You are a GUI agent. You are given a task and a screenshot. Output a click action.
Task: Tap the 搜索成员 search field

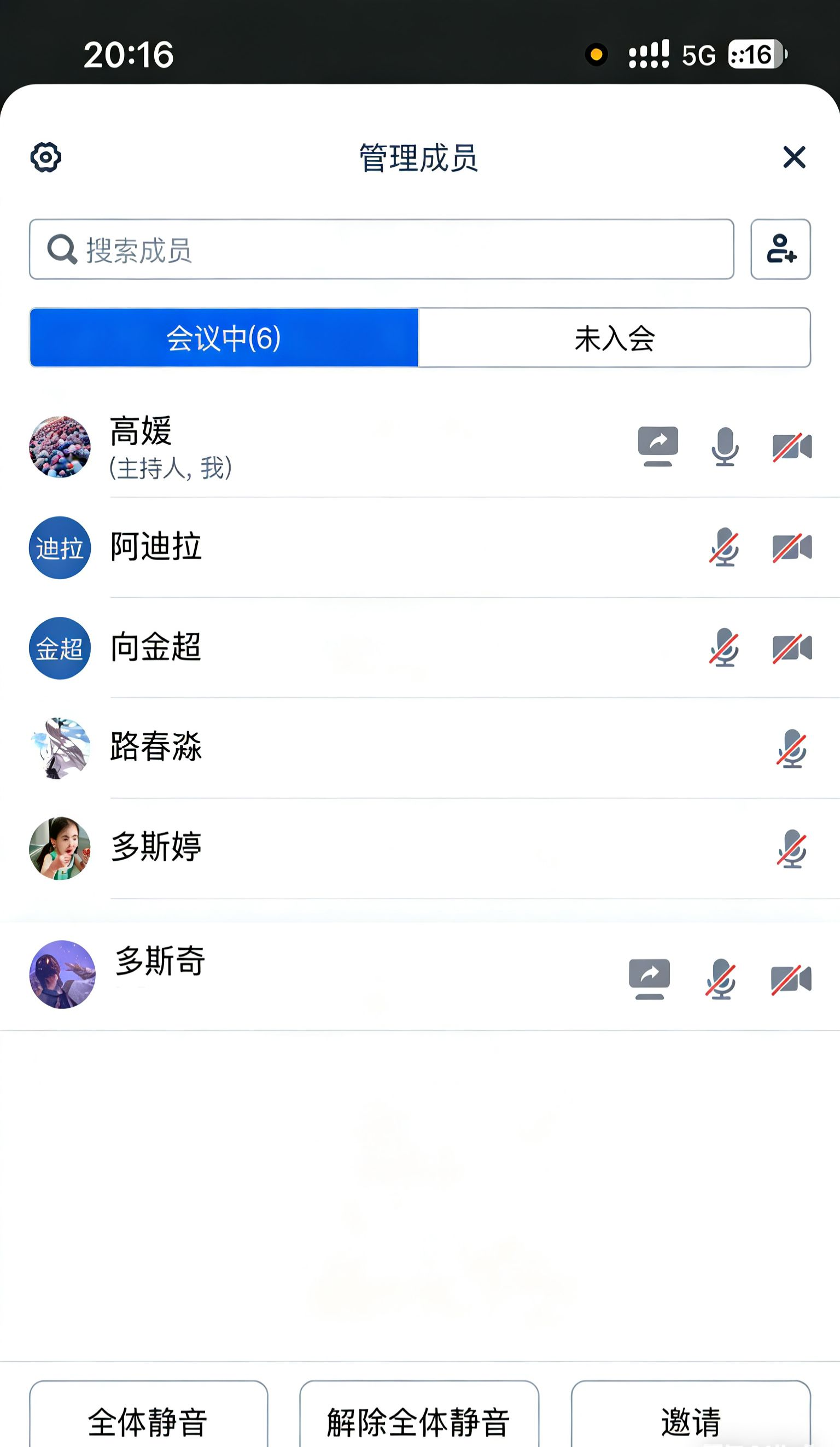(381, 249)
